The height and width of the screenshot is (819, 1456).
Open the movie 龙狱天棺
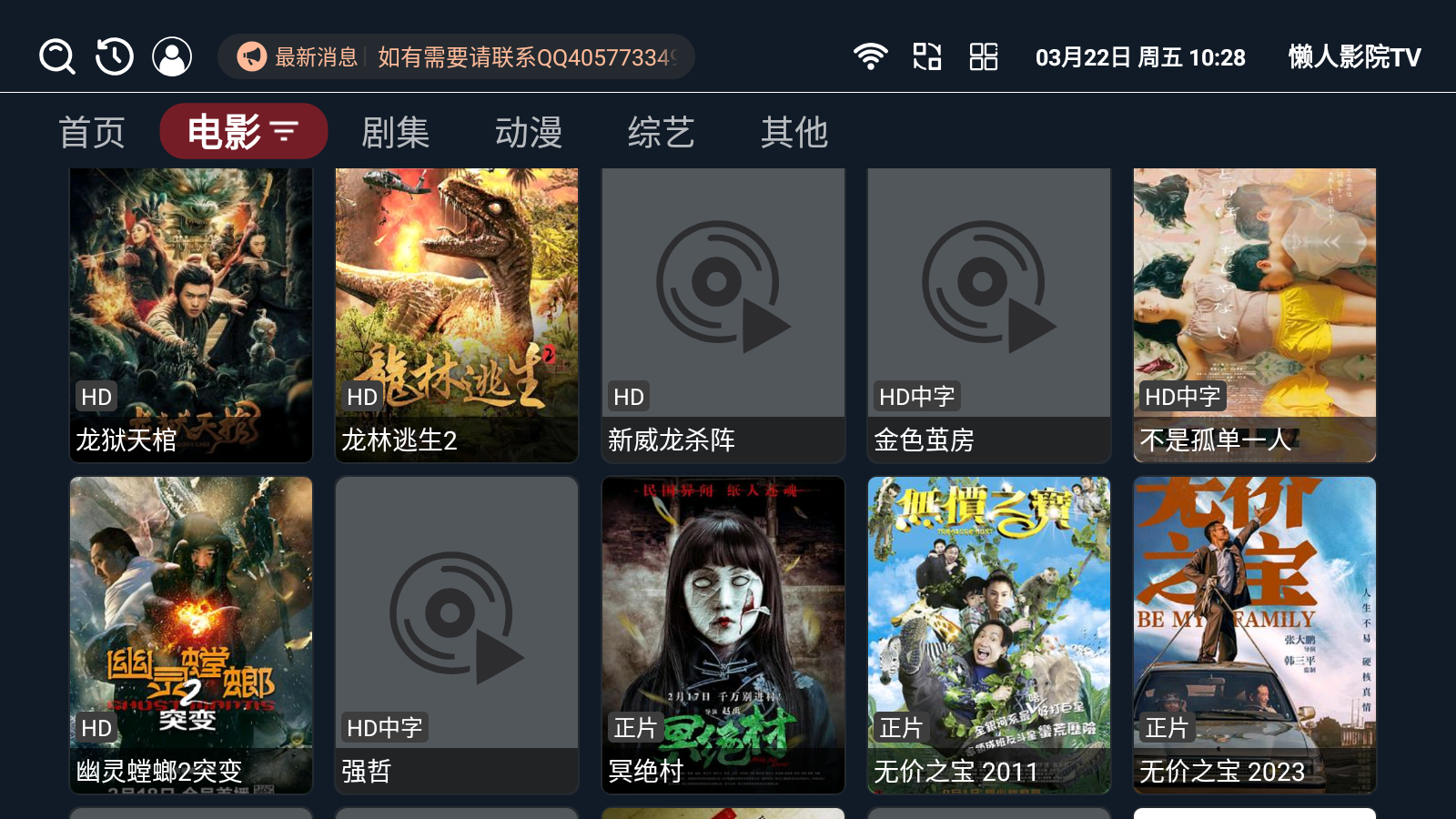[x=191, y=314]
